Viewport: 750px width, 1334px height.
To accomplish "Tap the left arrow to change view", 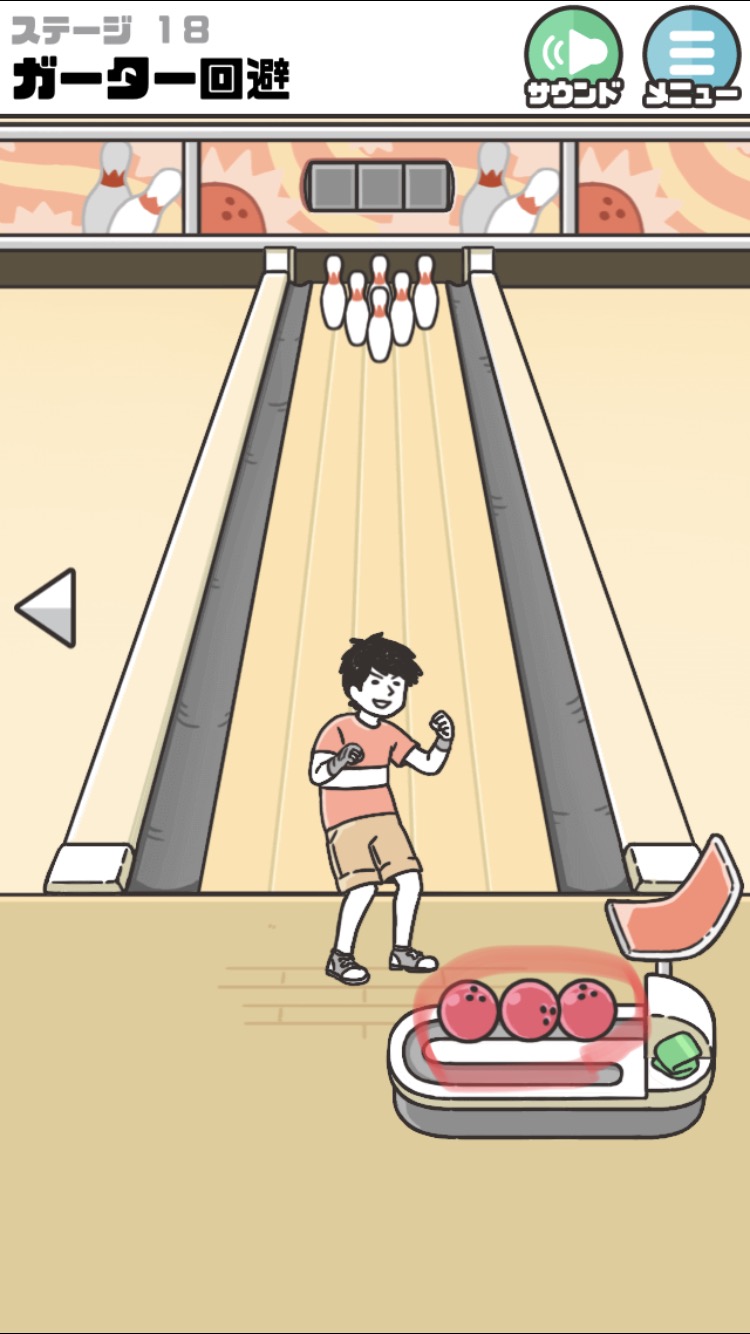I will pos(46,607).
